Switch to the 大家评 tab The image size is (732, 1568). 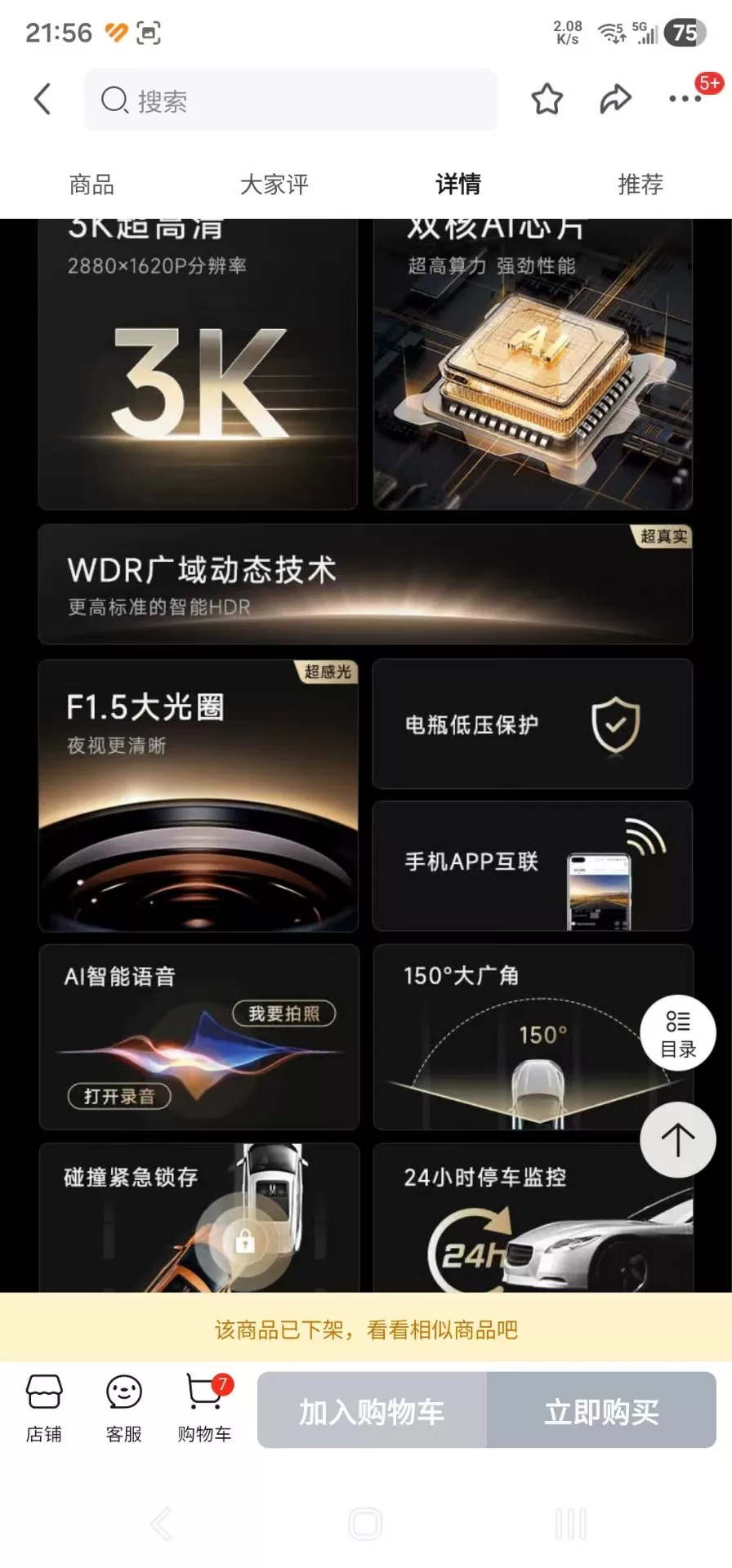coord(274,185)
